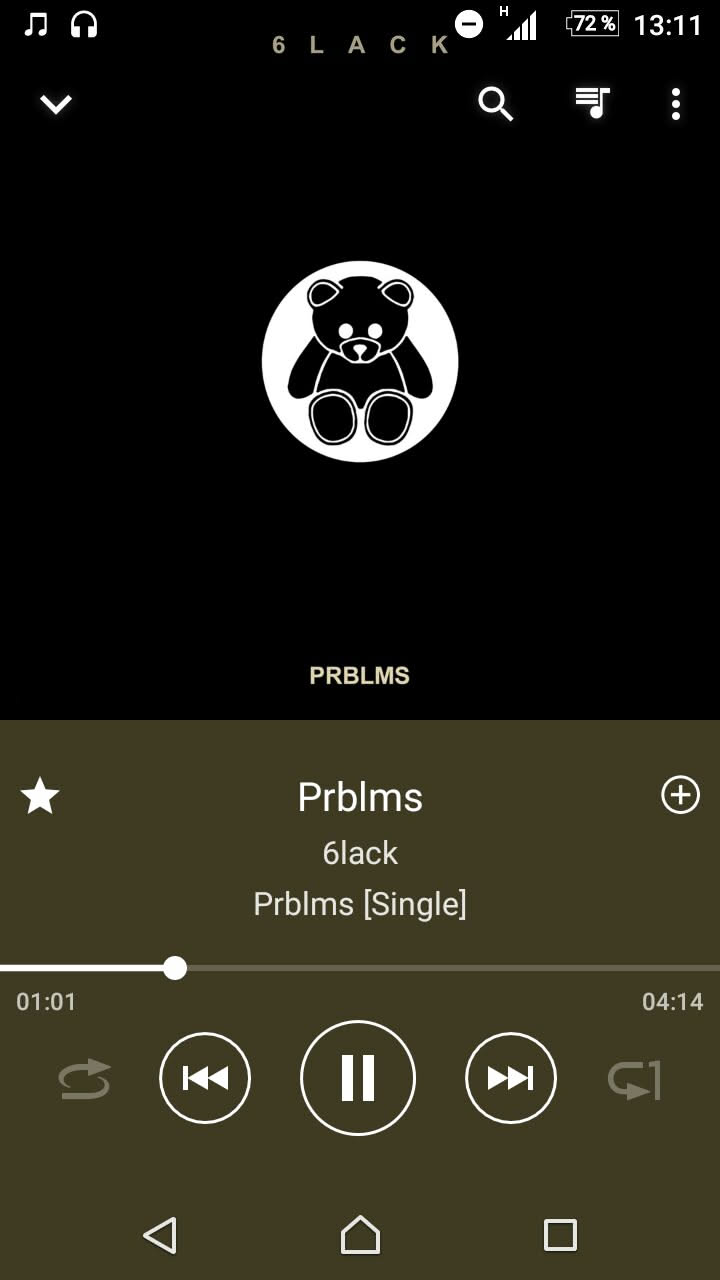Open the play queue

592,103
